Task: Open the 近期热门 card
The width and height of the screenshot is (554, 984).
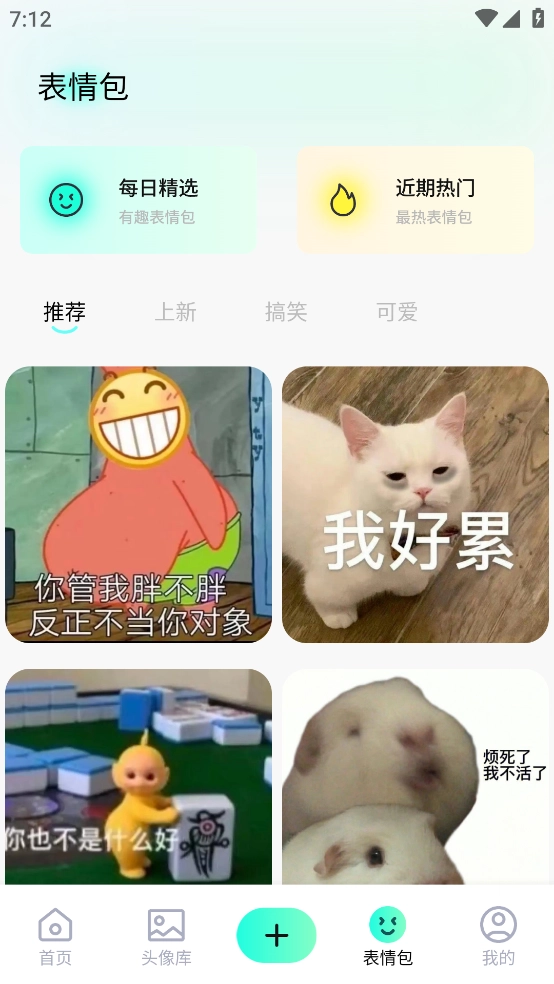Action: [415, 200]
